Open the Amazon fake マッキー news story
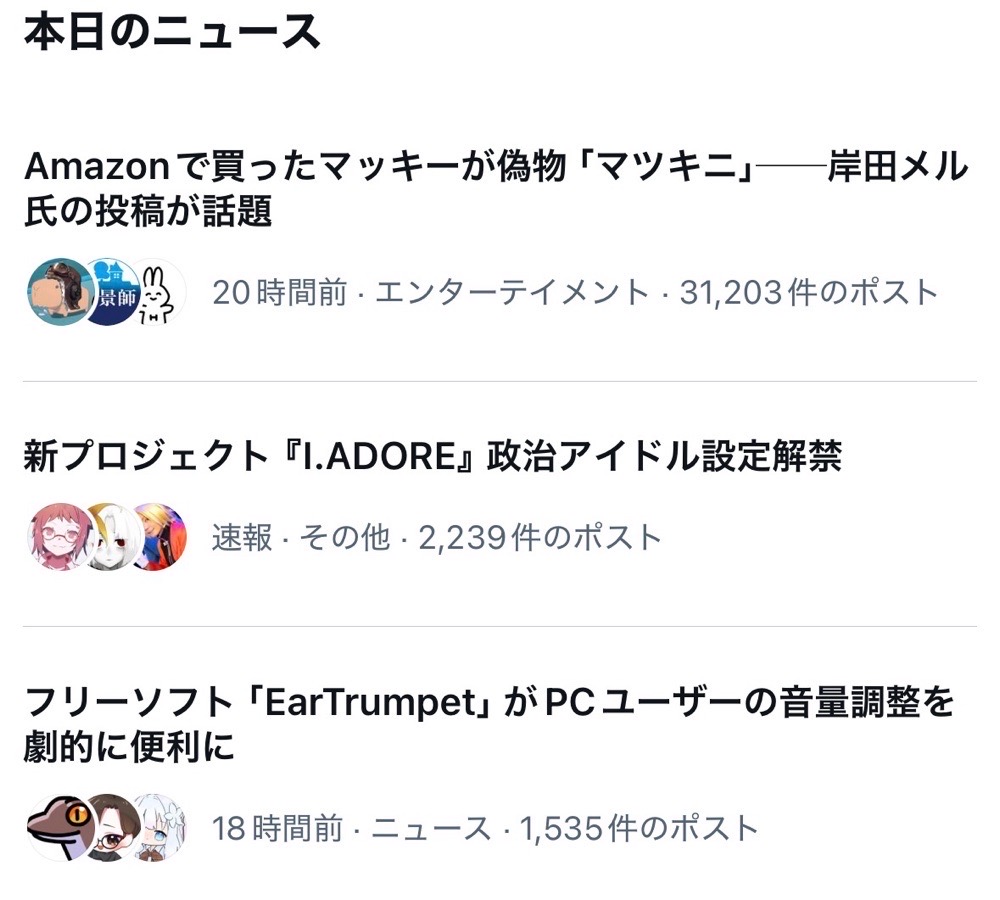 [497, 188]
